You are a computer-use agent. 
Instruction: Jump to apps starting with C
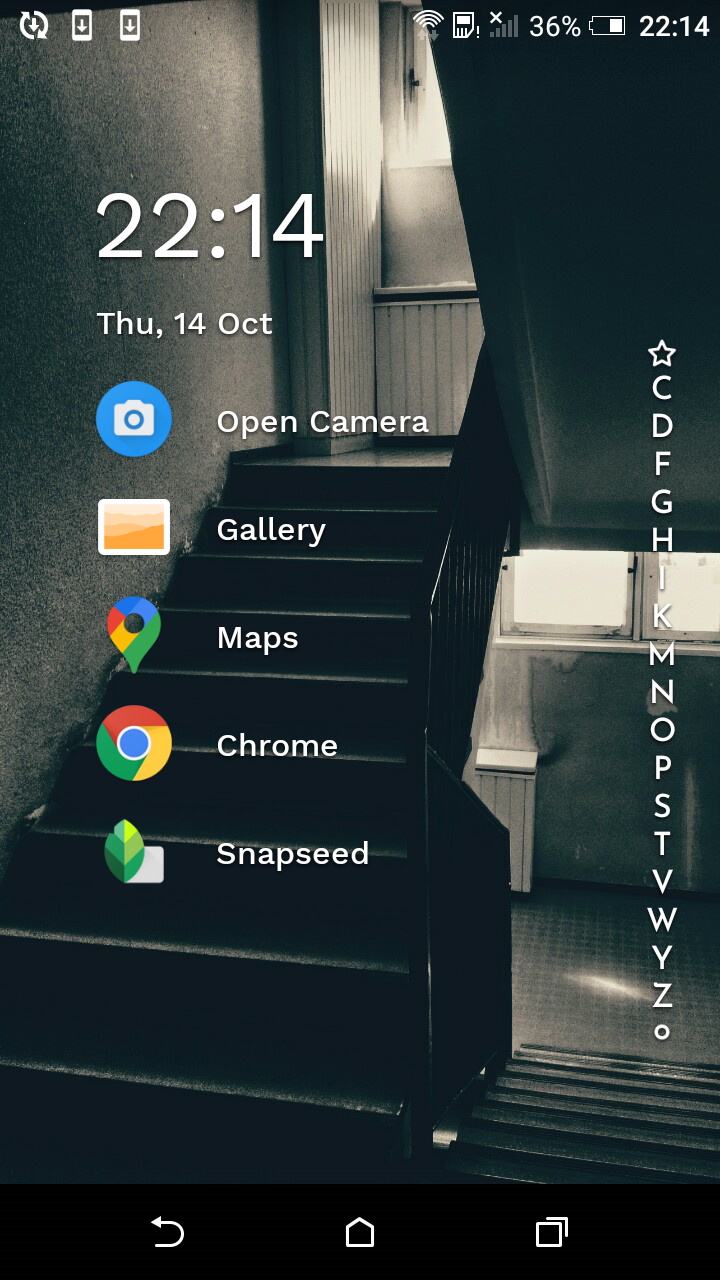point(661,388)
